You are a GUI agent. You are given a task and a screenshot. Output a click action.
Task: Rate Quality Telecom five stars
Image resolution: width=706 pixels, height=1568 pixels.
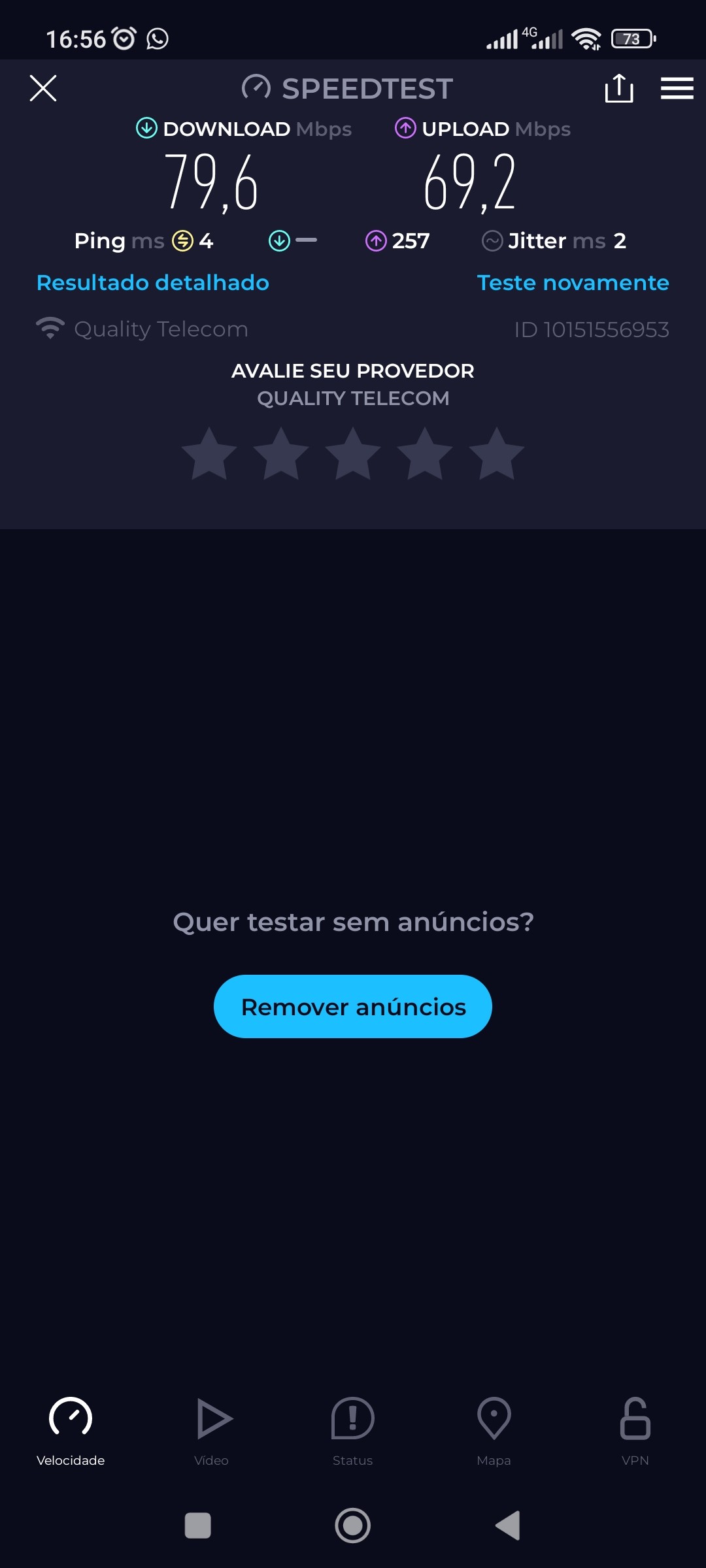pyautogui.click(x=497, y=454)
